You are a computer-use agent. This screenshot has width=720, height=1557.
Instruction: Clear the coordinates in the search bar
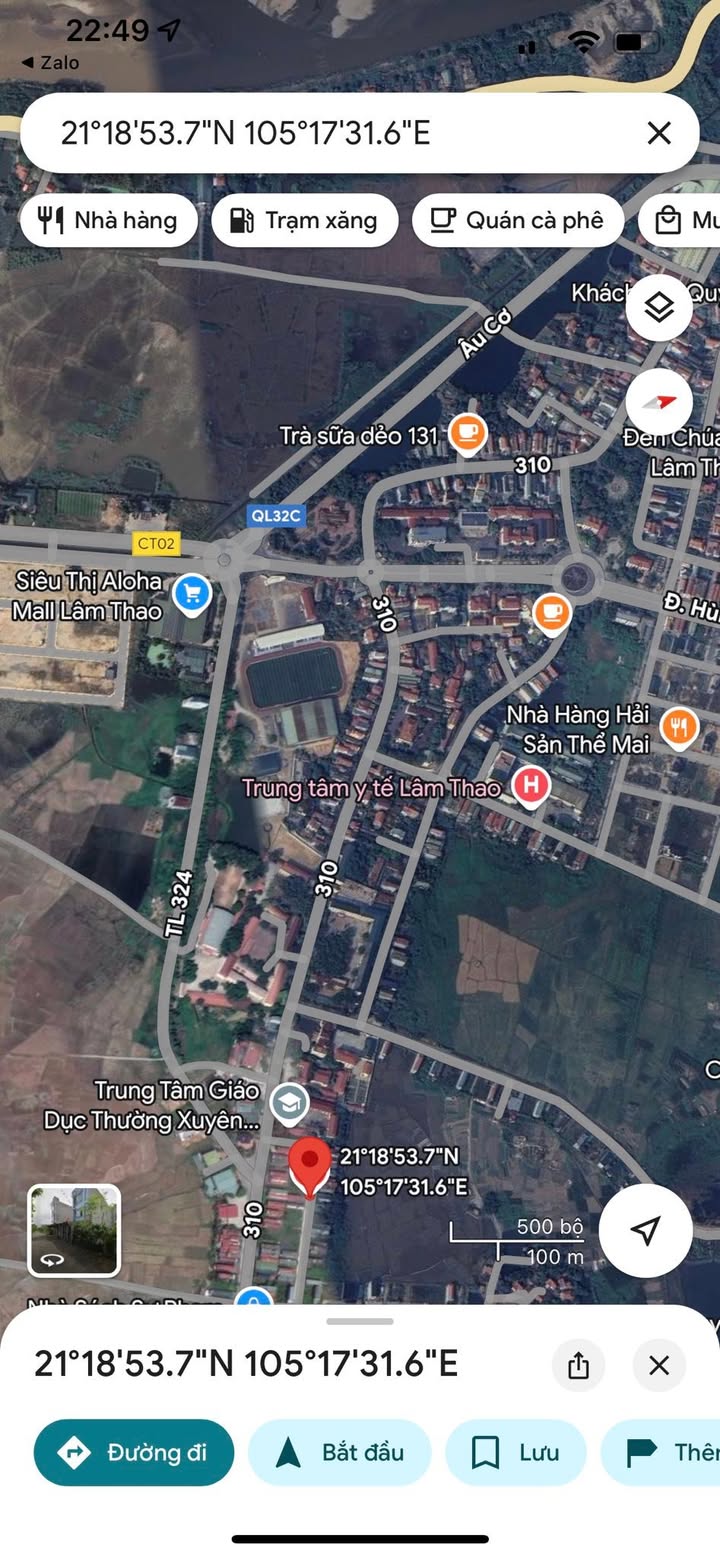[x=659, y=133]
